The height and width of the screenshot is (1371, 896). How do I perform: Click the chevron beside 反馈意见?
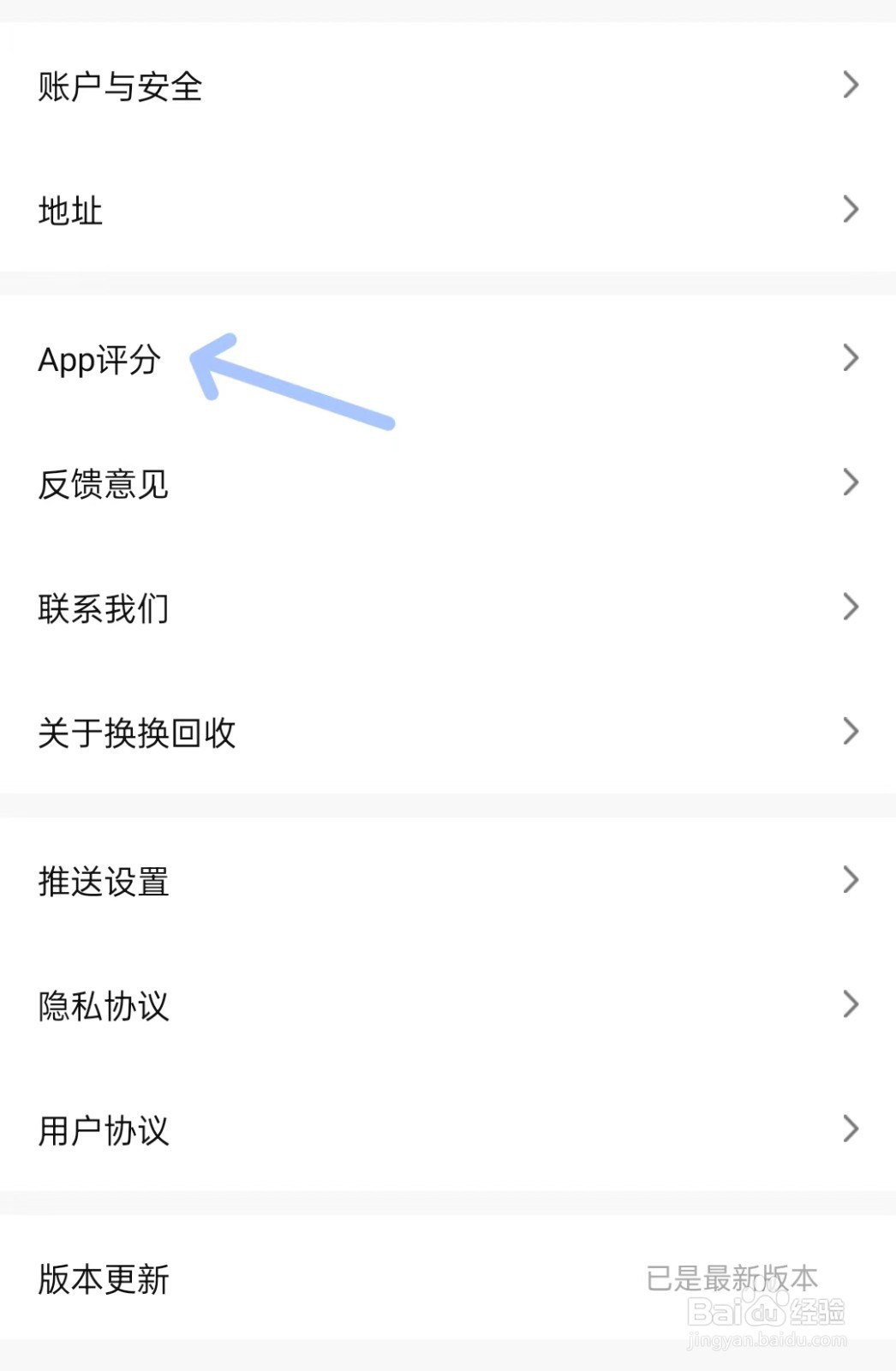tap(849, 482)
